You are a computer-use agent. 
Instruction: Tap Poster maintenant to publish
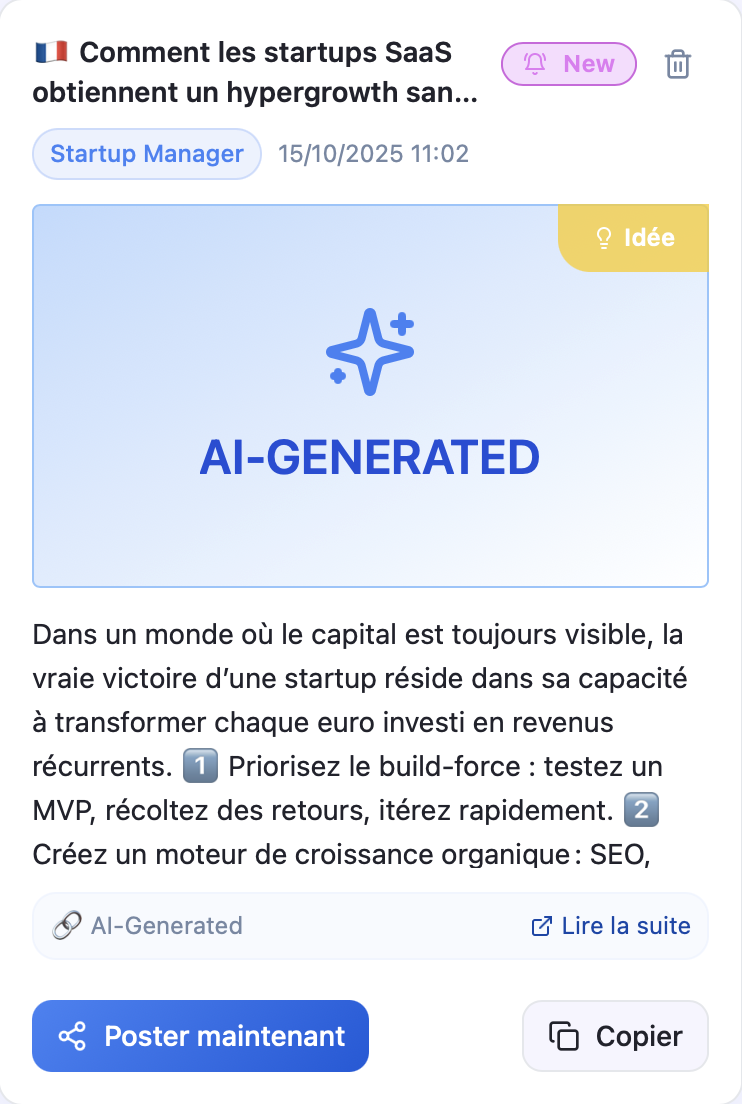[201, 1036]
